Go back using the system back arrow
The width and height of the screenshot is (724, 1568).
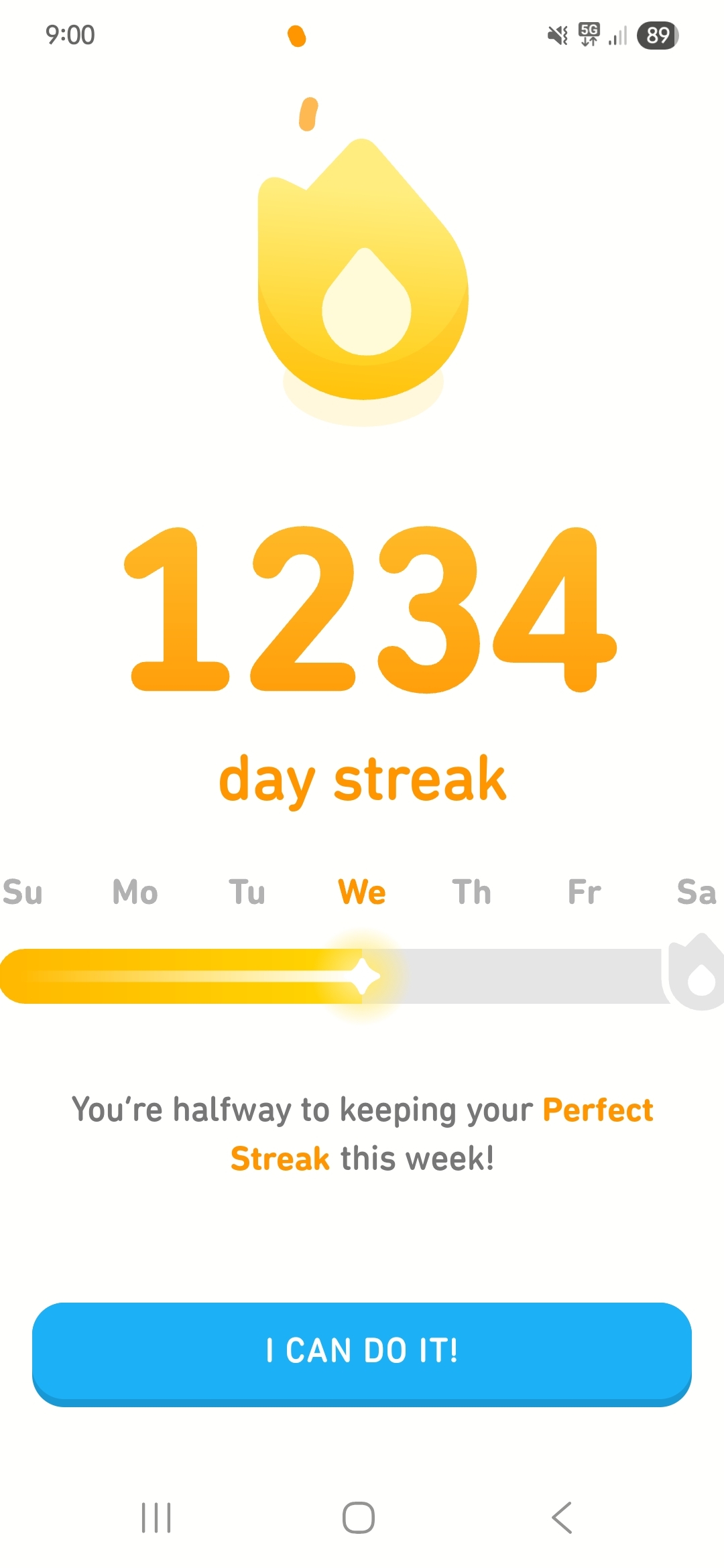click(562, 1517)
